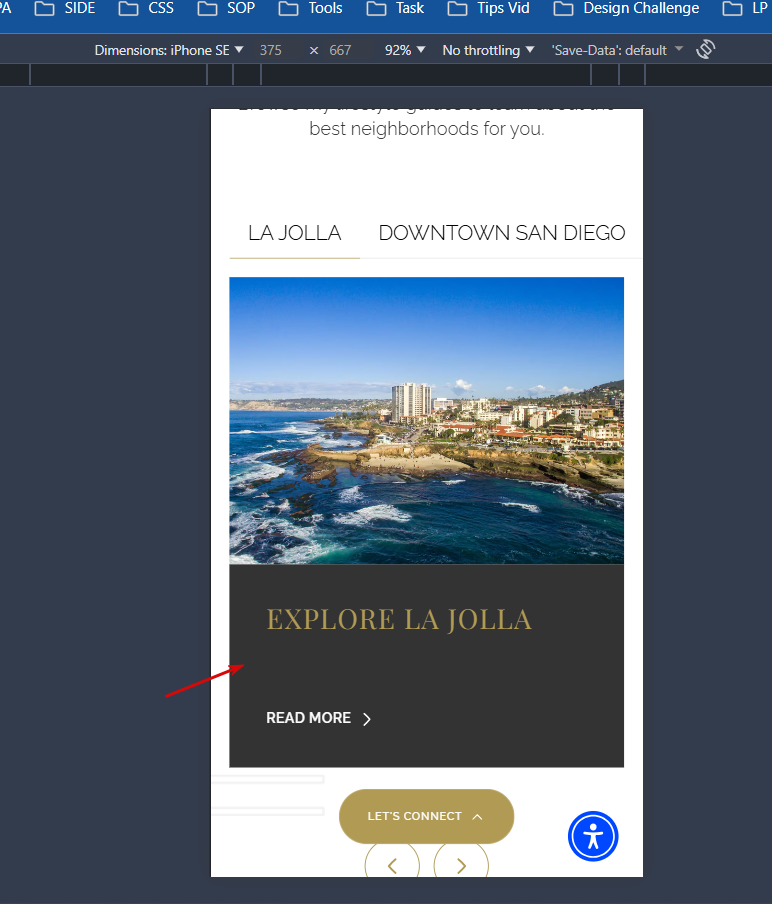Rotate the device viewport orientation
Viewport: 772px width, 904px height.
[705, 49]
